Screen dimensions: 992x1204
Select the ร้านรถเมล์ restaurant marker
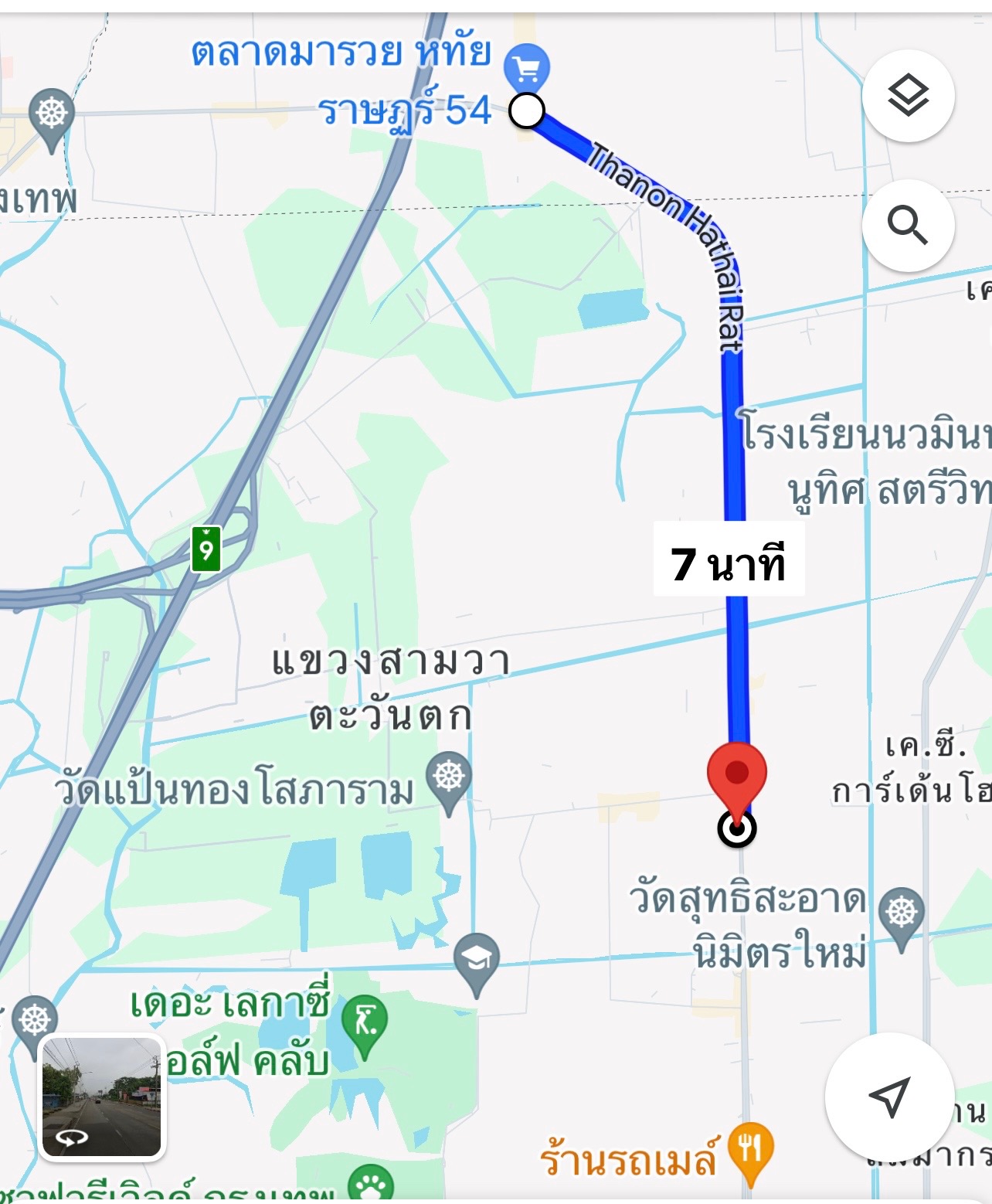click(751, 1148)
